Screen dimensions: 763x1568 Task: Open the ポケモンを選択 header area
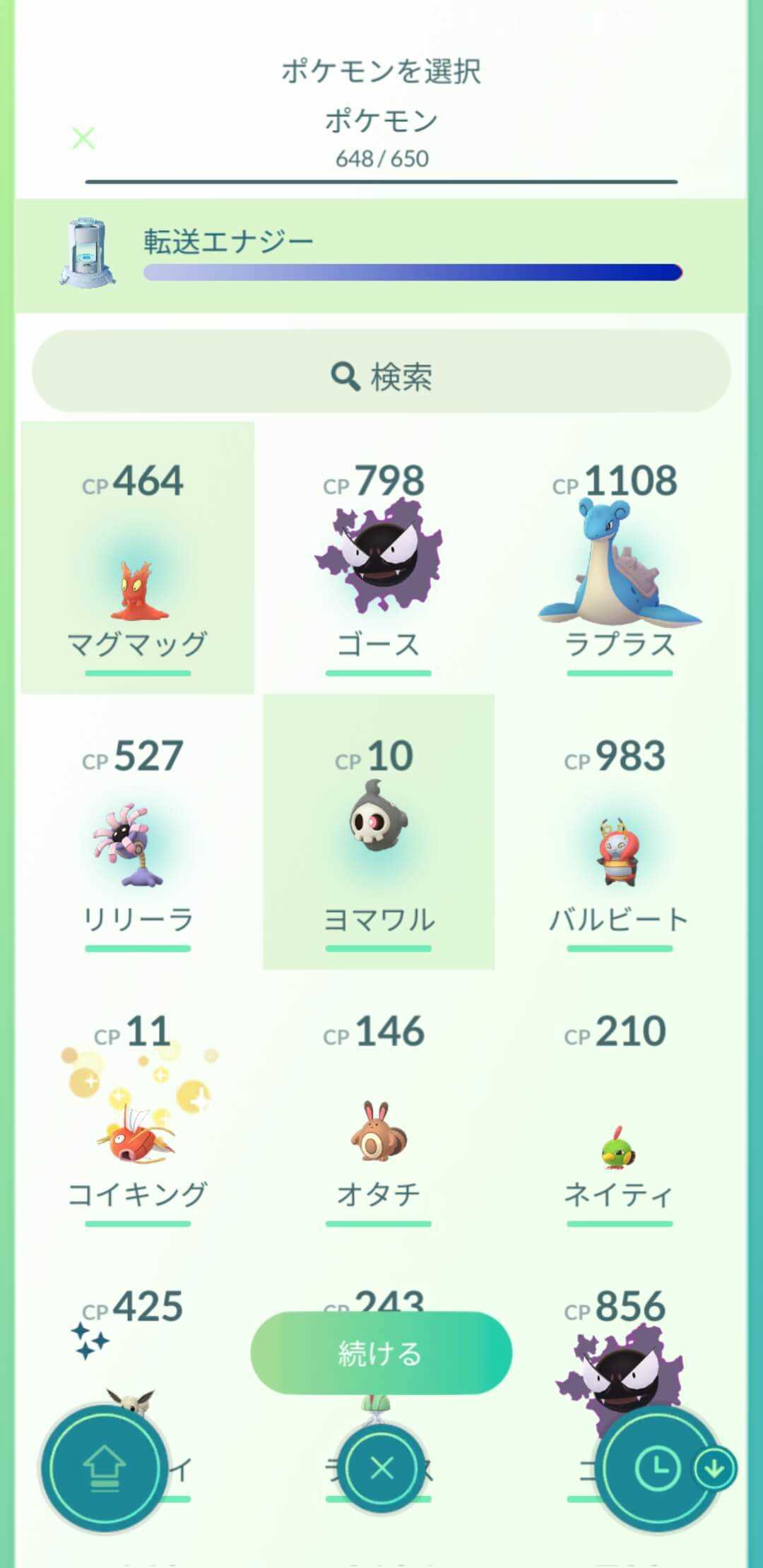pos(381,71)
